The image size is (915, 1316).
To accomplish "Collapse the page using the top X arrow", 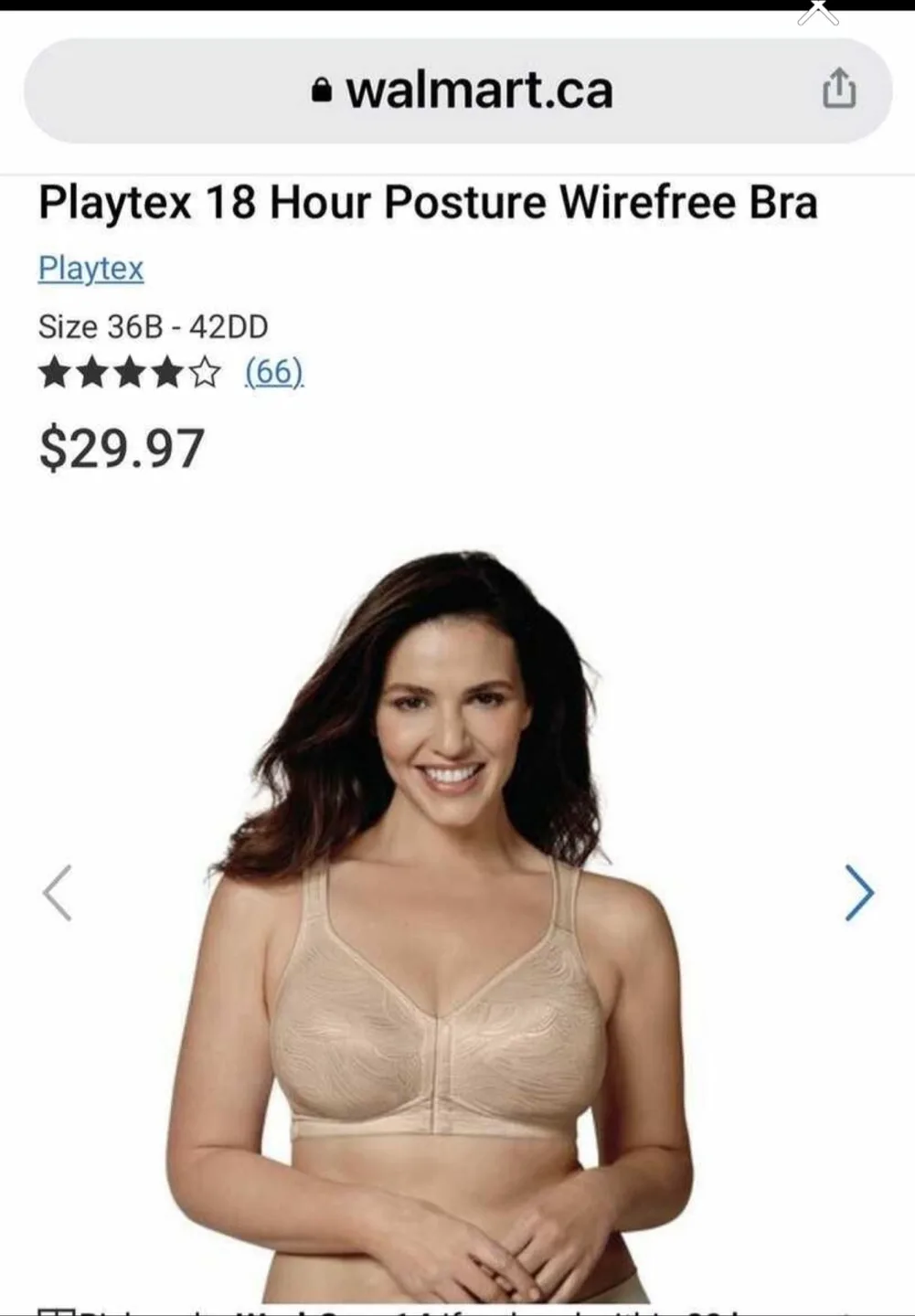I will click(820, 11).
